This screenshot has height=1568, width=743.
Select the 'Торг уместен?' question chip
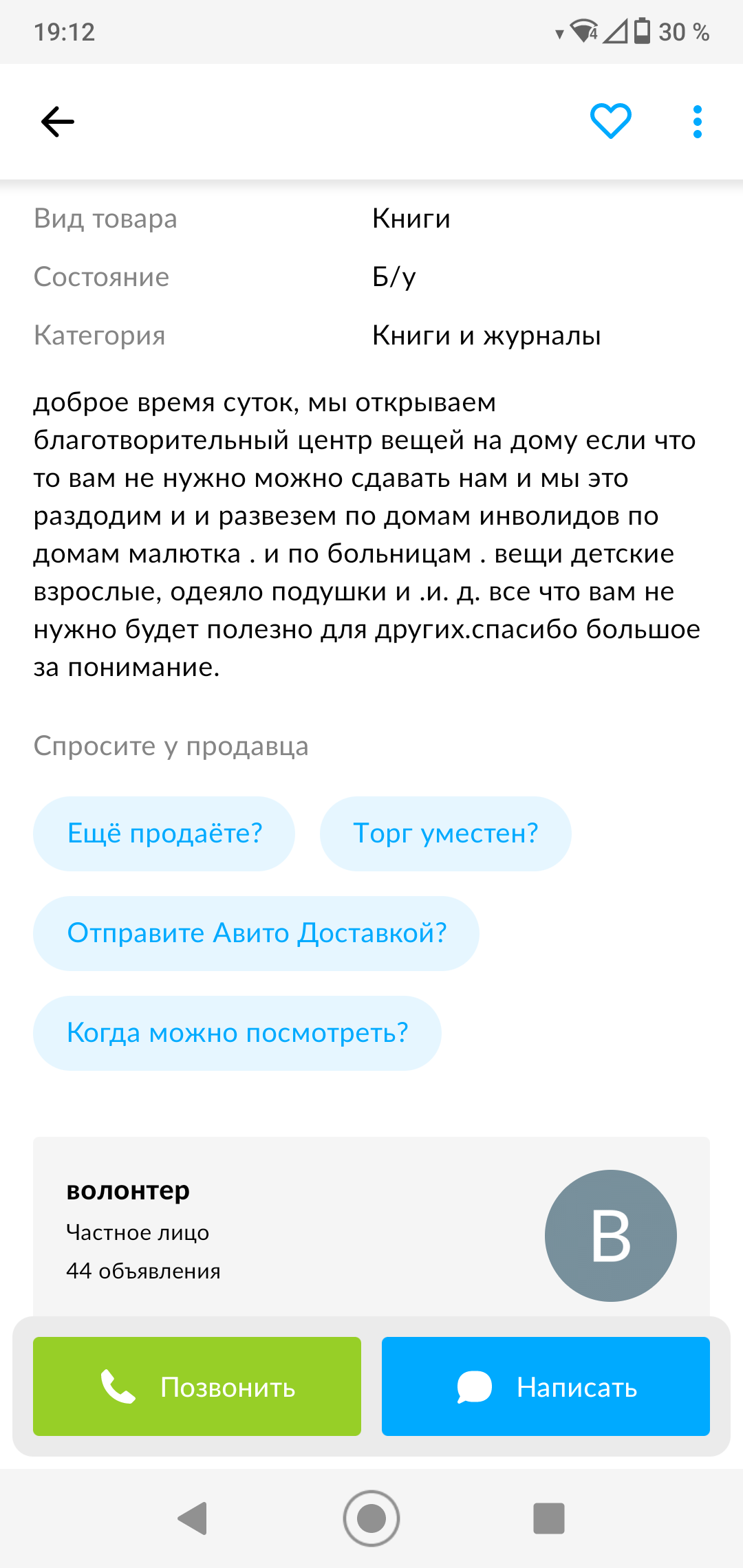tap(445, 834)
